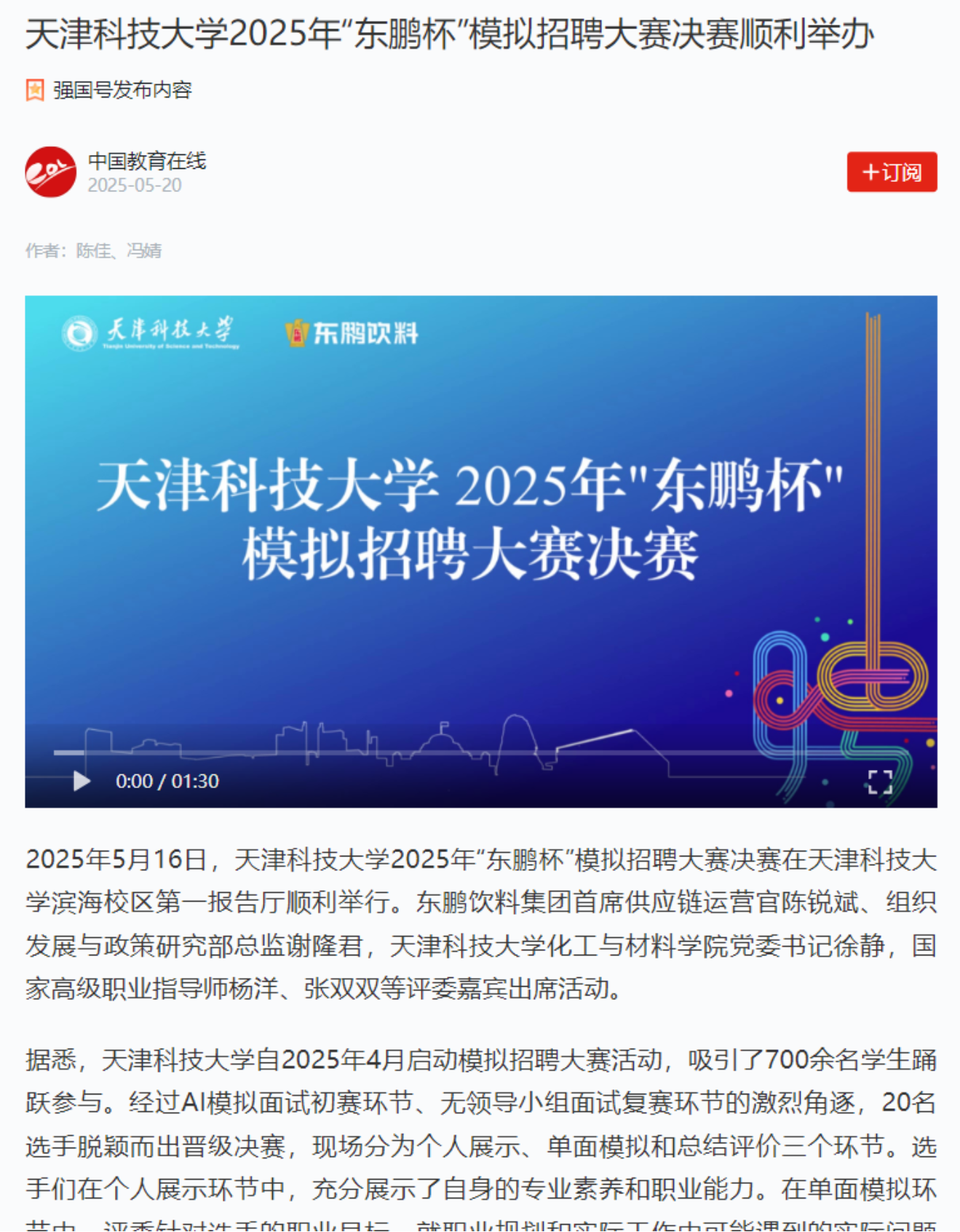Open the 中国教育在线 publisher profile
Viewport: 960px width, 1232px height.
click(x=146, y=161)
